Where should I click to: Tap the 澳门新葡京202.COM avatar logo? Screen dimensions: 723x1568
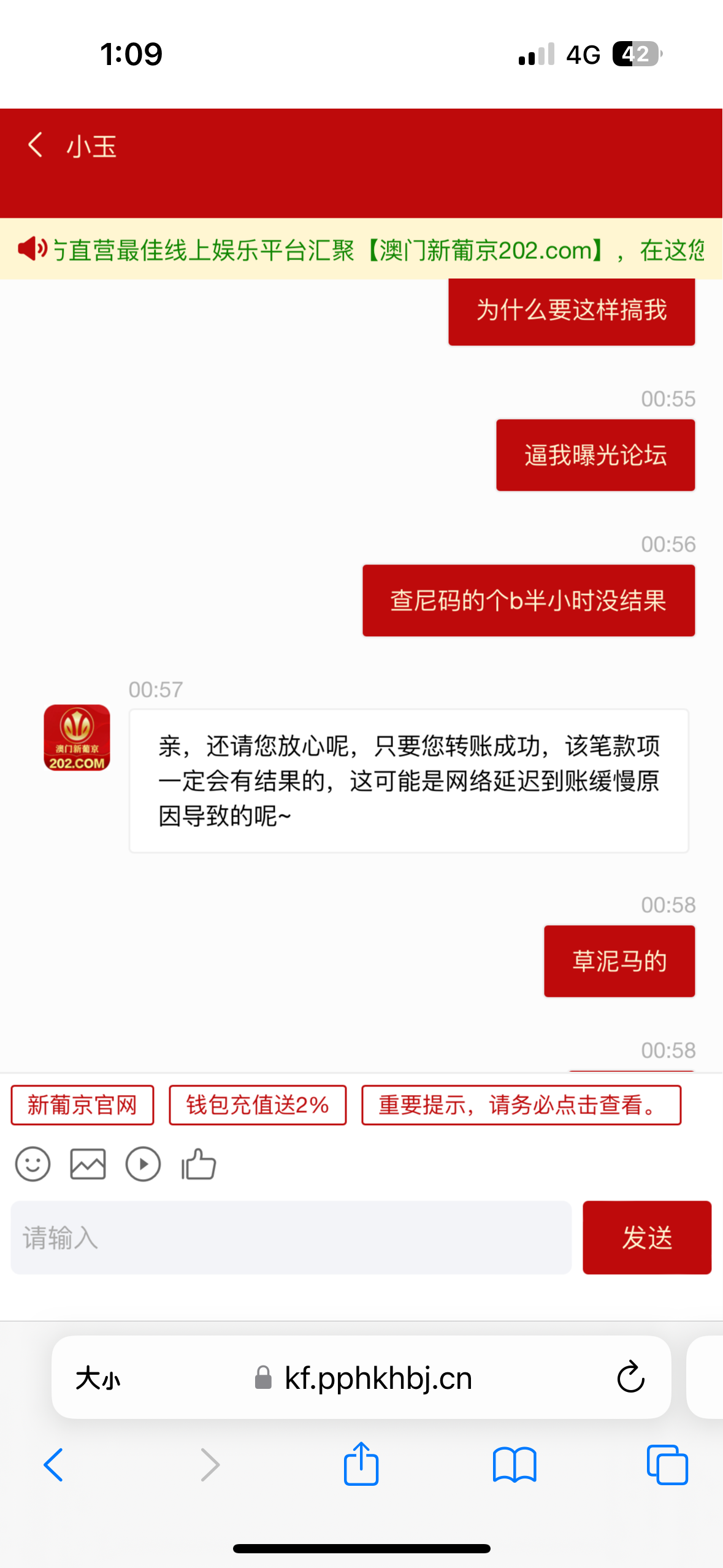pyautogui.click(x=77, y=738)
